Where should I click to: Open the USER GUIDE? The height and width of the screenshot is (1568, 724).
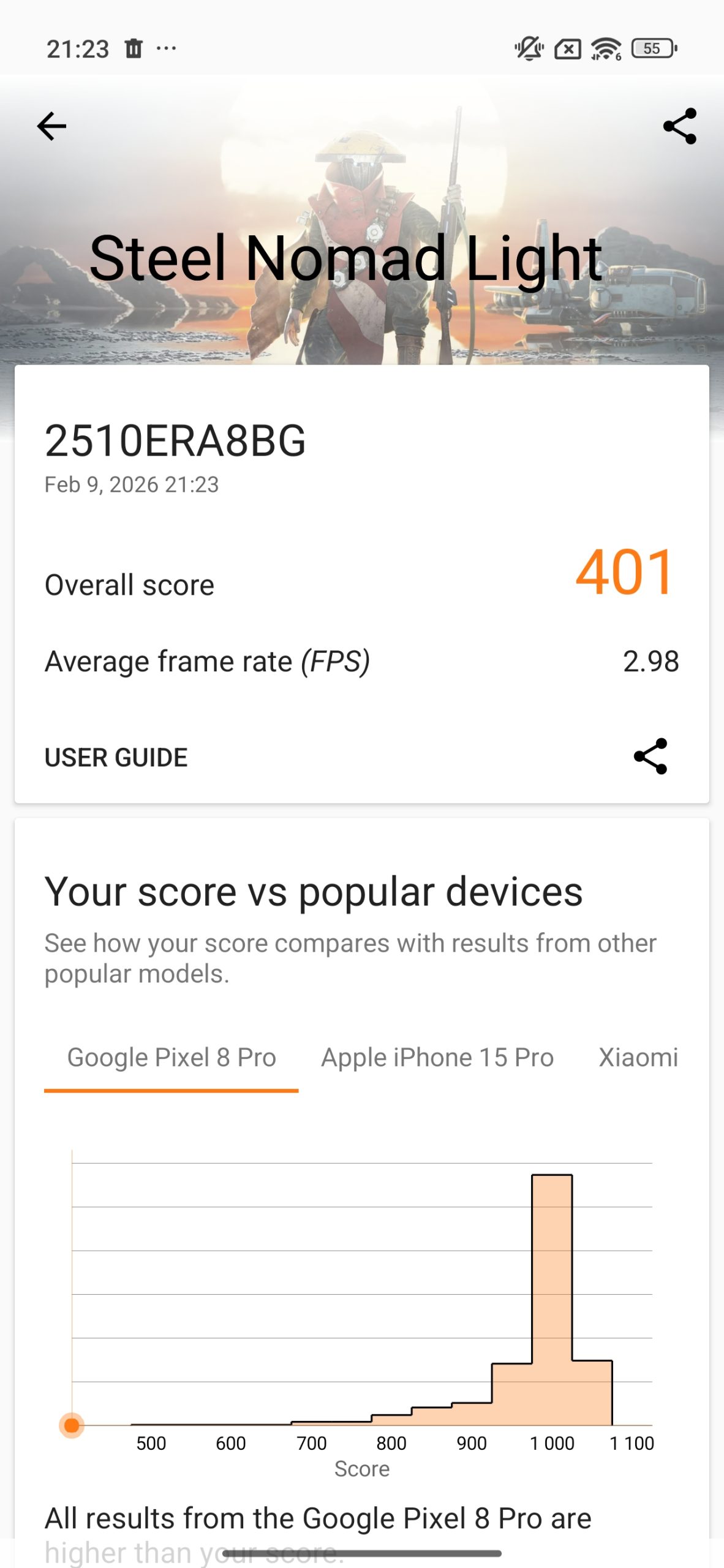click(x=116, y=758)
